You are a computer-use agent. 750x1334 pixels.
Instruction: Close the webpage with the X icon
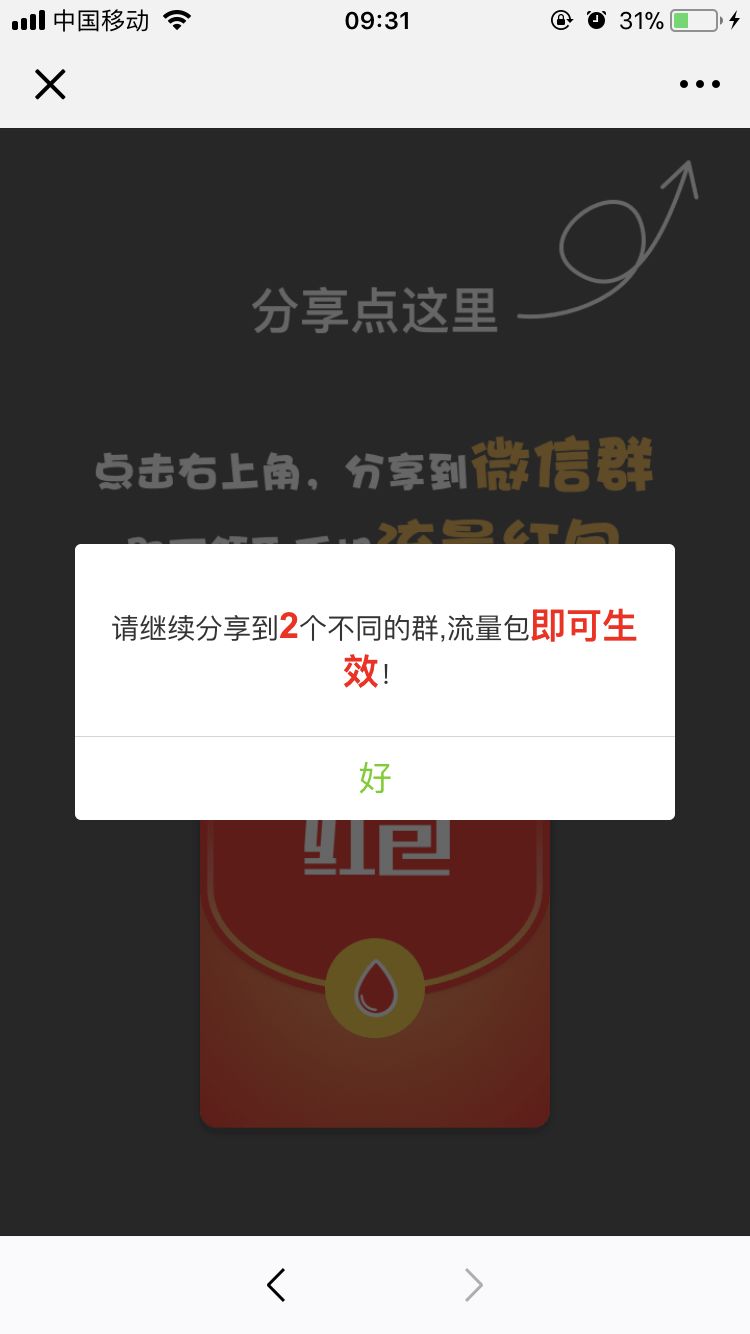[x=50, y=85]
